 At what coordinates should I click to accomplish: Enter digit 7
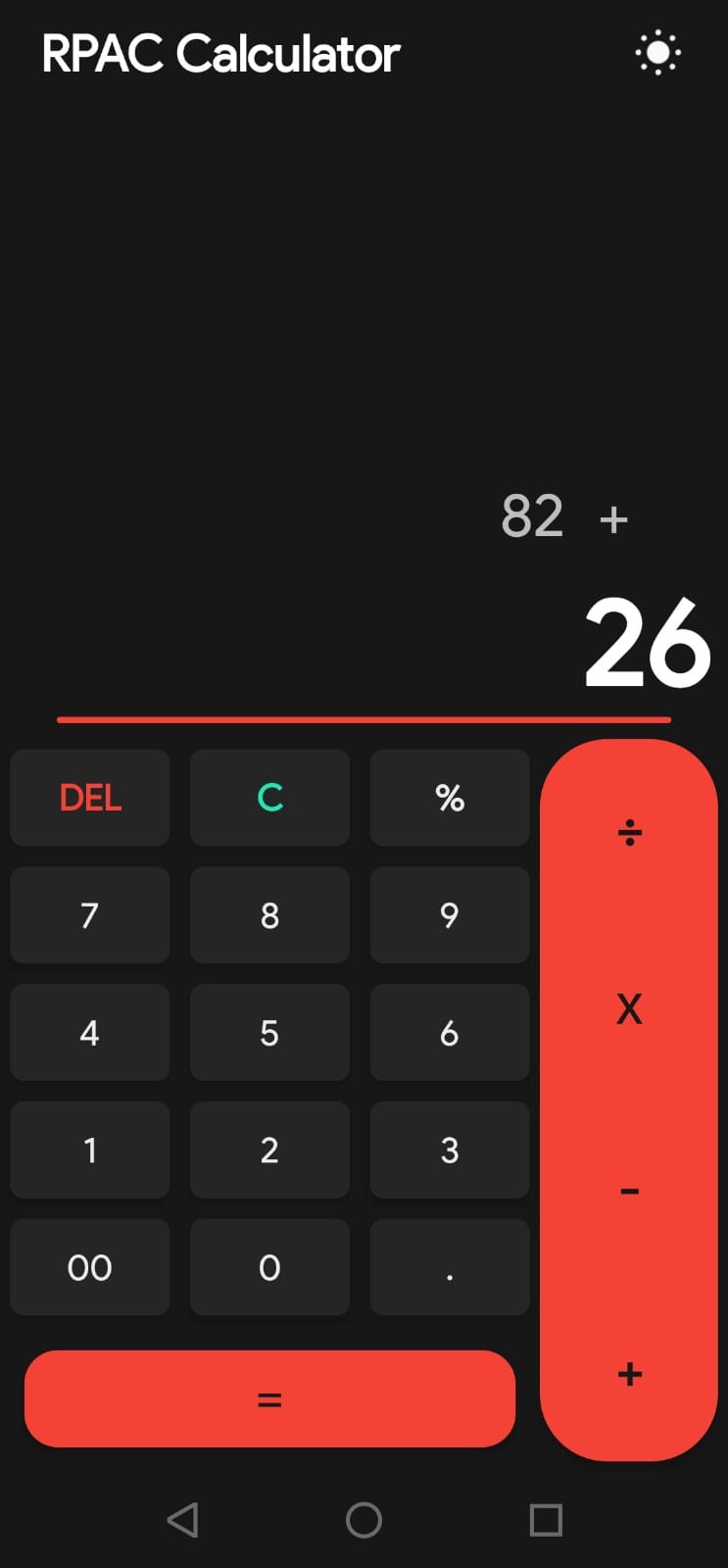point(90,915)
